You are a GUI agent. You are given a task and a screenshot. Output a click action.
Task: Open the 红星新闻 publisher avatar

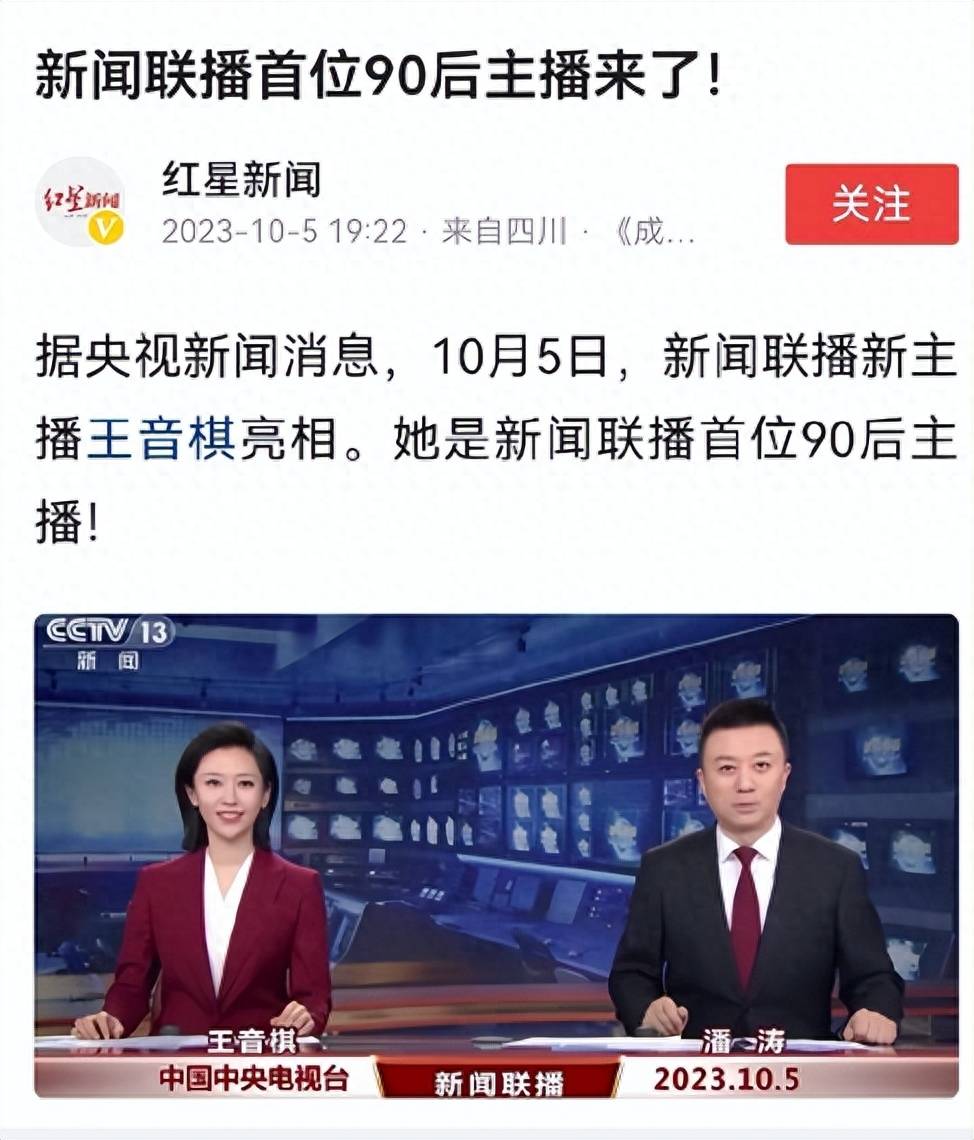tap(81, 202)
